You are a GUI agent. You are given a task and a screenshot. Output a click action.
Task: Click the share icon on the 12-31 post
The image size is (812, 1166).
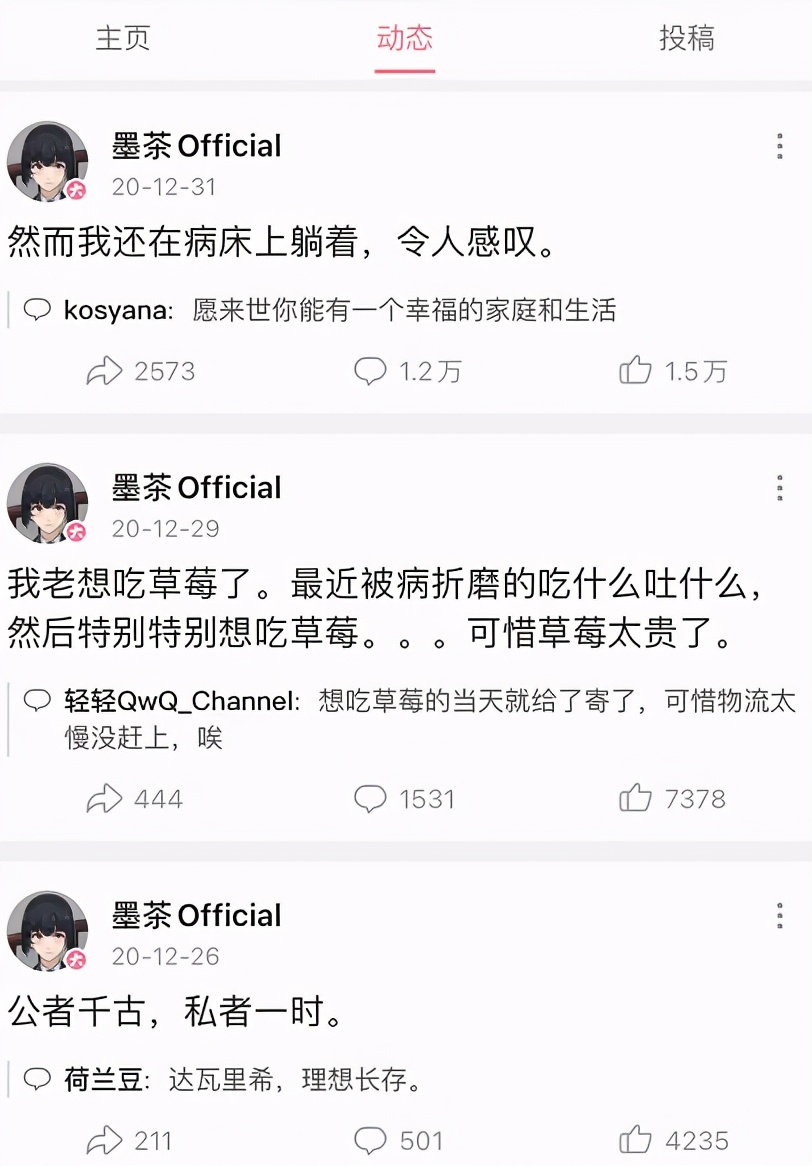(x=106, y=371)
